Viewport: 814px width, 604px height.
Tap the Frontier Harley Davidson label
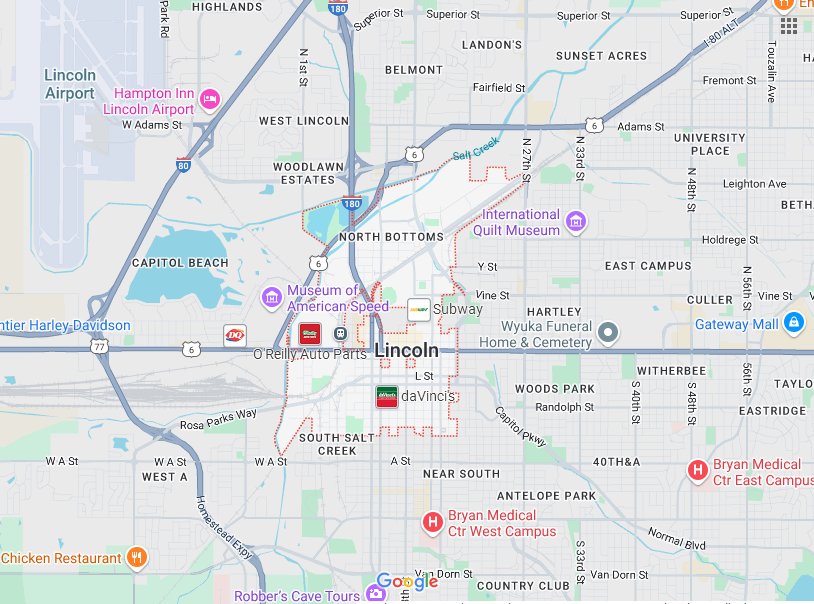[65, 325]
